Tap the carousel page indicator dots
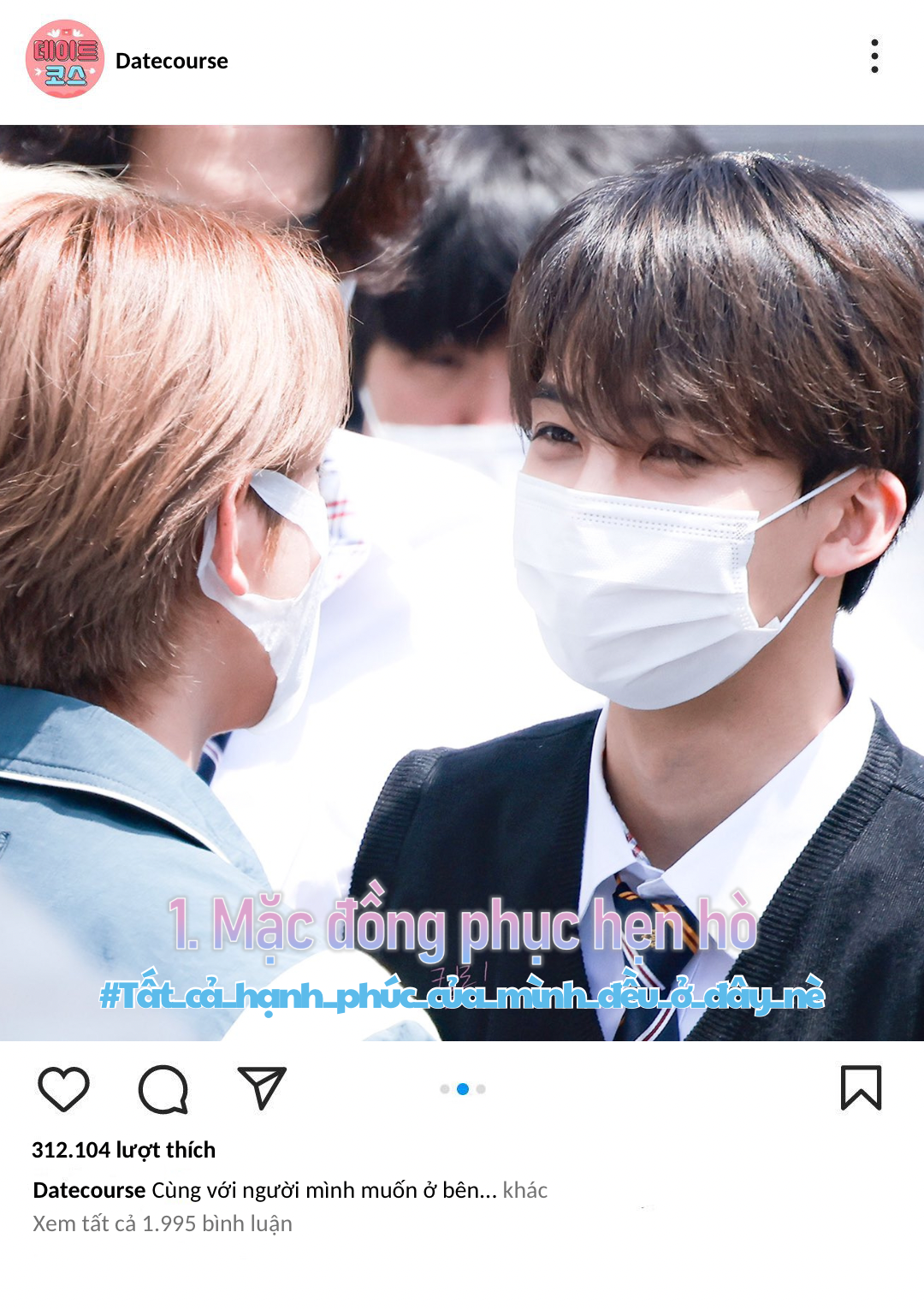The height and width of the screenshot is (1309, 924). coord(463,1089)
